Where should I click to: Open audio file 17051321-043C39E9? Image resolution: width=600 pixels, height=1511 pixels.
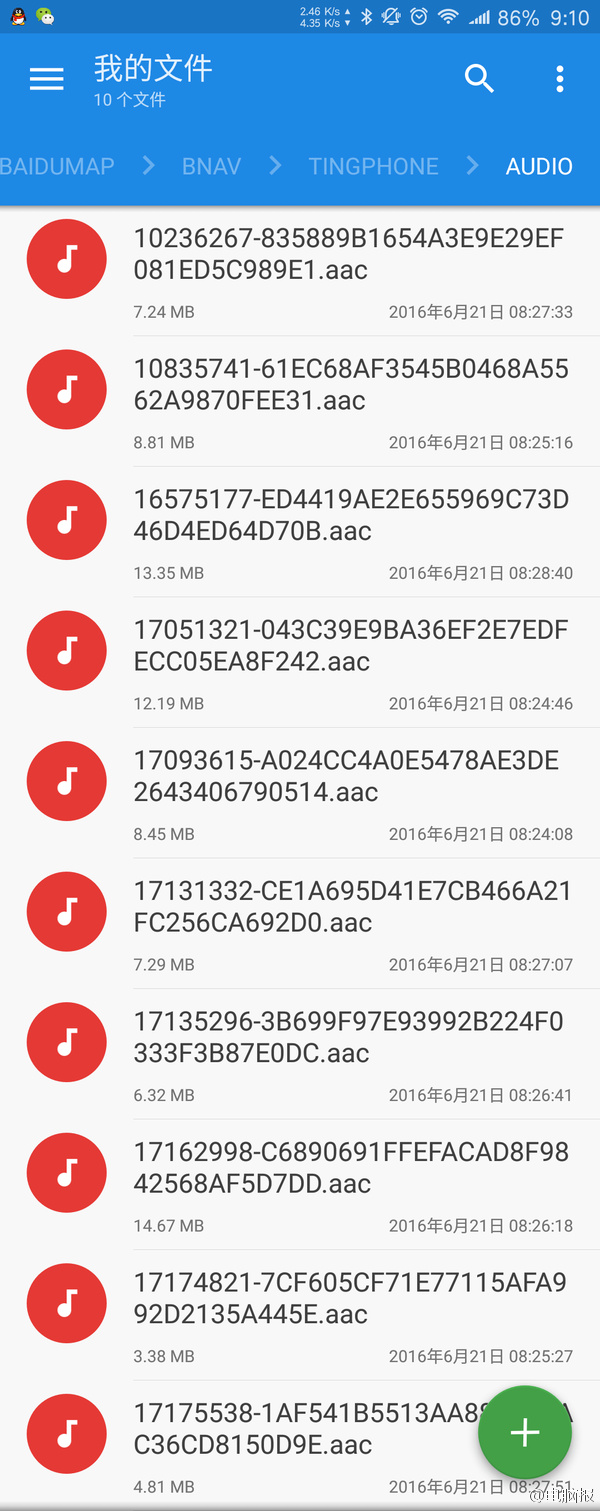[x=350, y=647]
